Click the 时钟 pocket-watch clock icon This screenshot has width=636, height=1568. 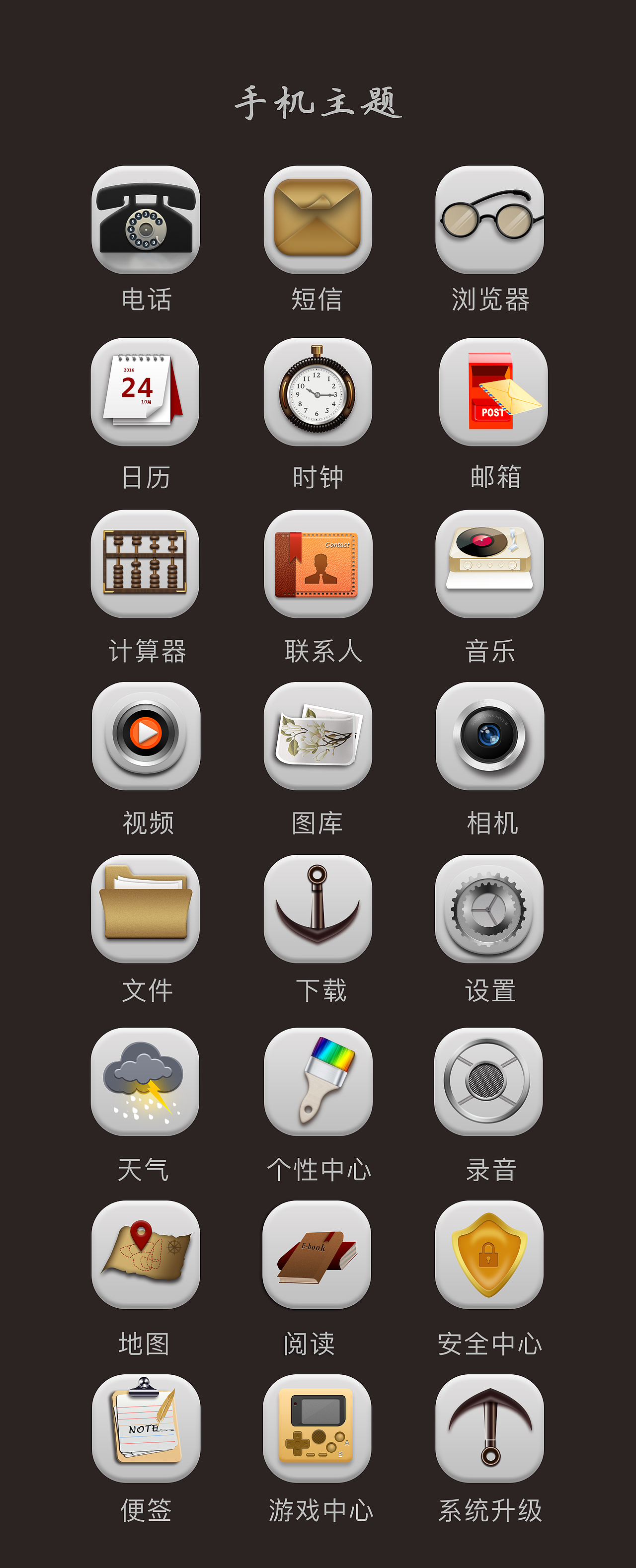point(318,392)
